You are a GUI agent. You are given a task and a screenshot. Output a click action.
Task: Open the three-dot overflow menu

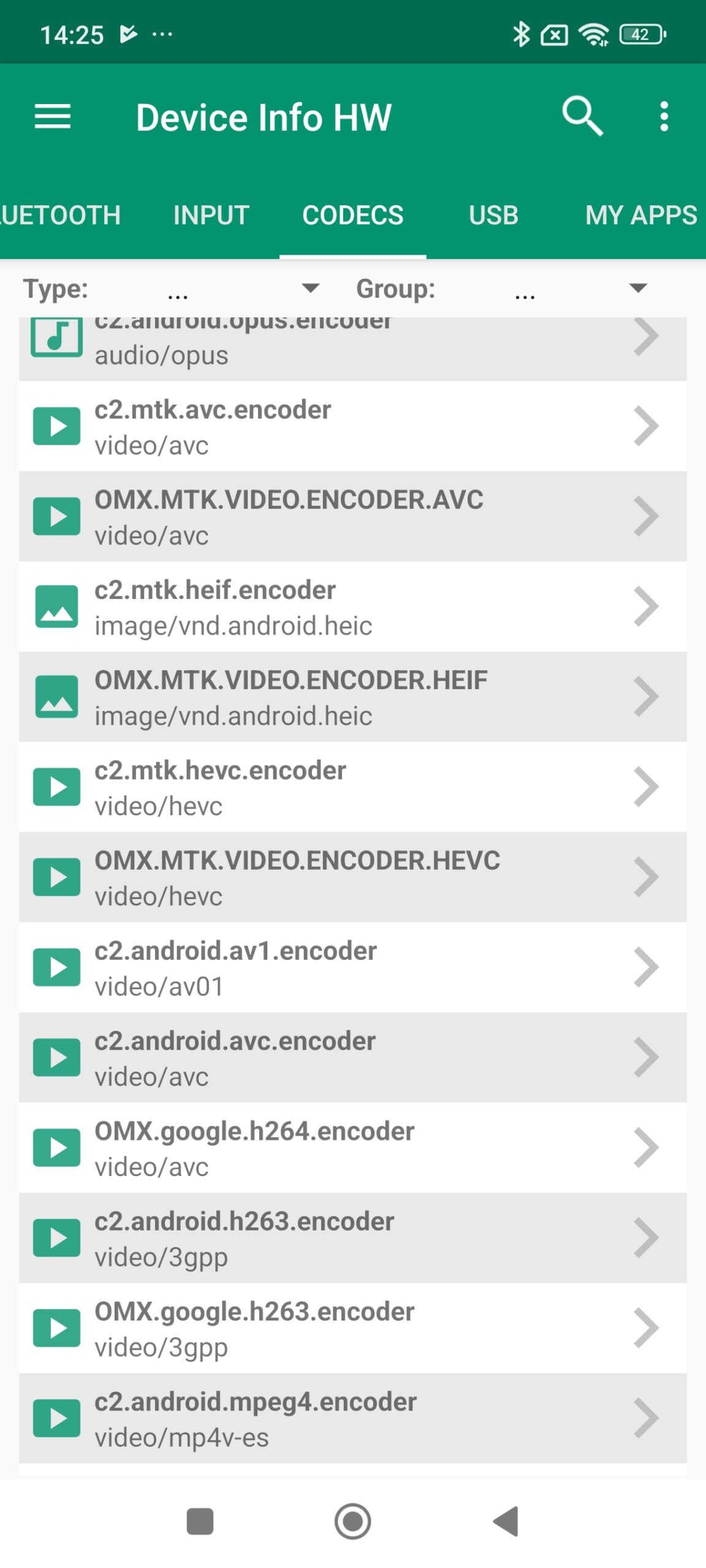pos(664,116)
